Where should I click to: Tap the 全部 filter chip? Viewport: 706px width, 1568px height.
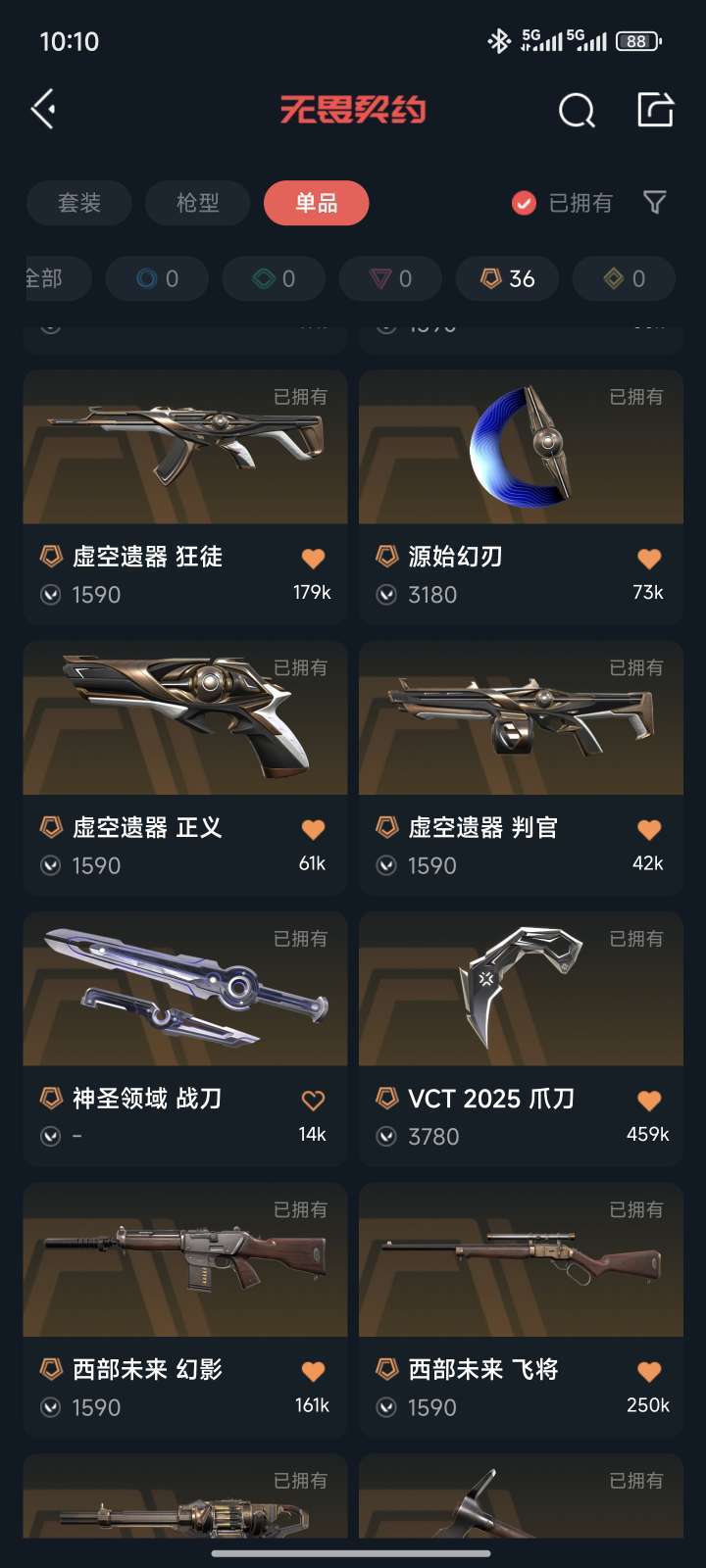click(46, 278)
